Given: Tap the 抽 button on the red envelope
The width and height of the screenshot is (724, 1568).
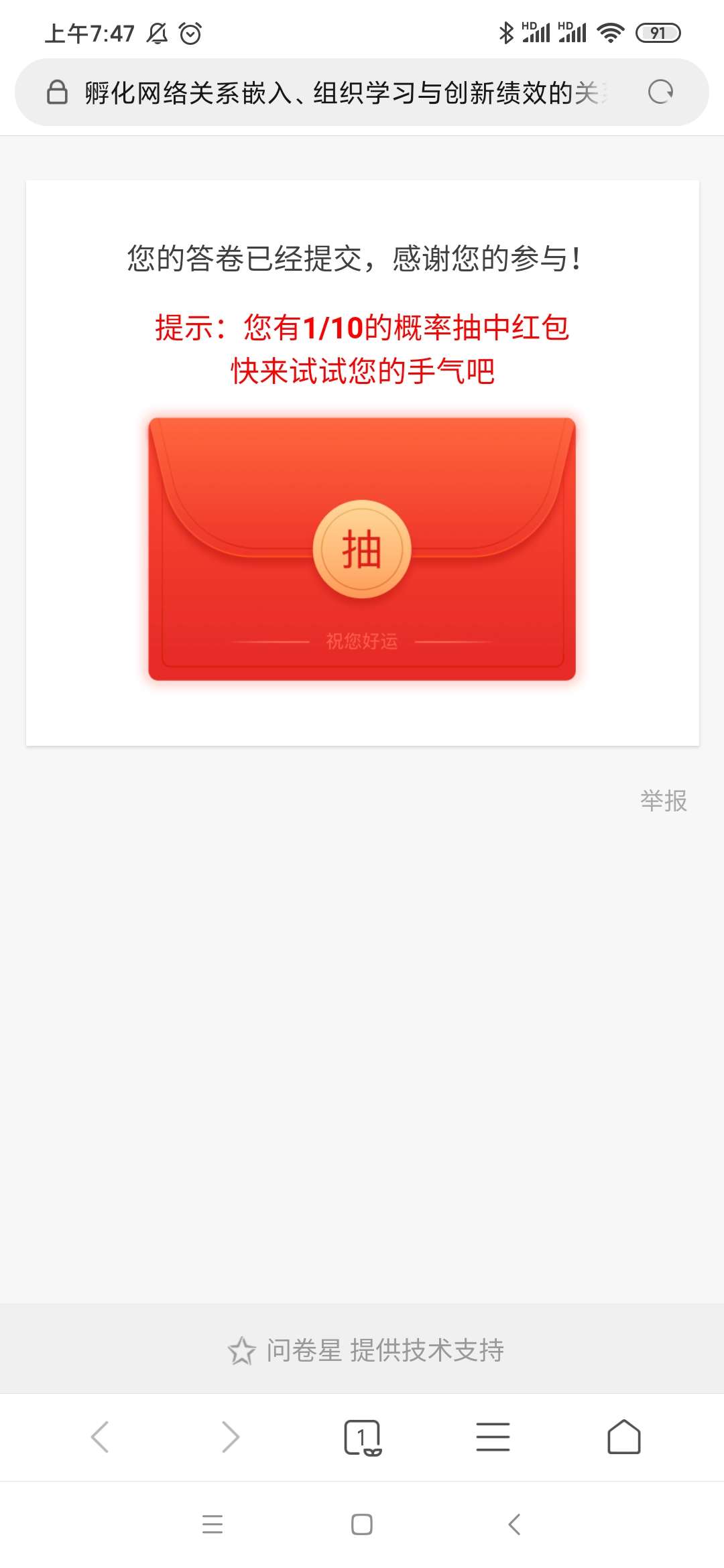Looking at the screenshot, I should 362,549.
